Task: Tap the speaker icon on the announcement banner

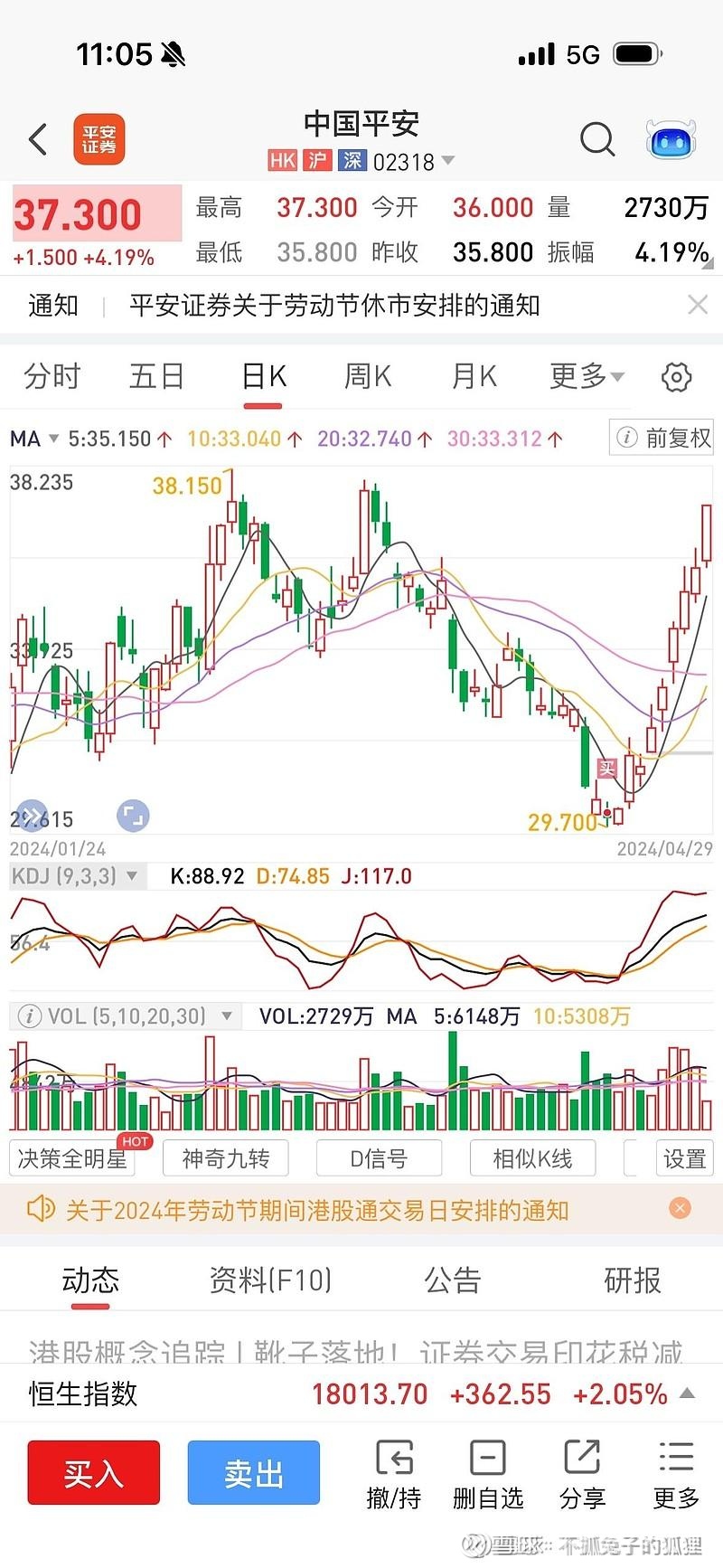Action: tap(40, 1209)
